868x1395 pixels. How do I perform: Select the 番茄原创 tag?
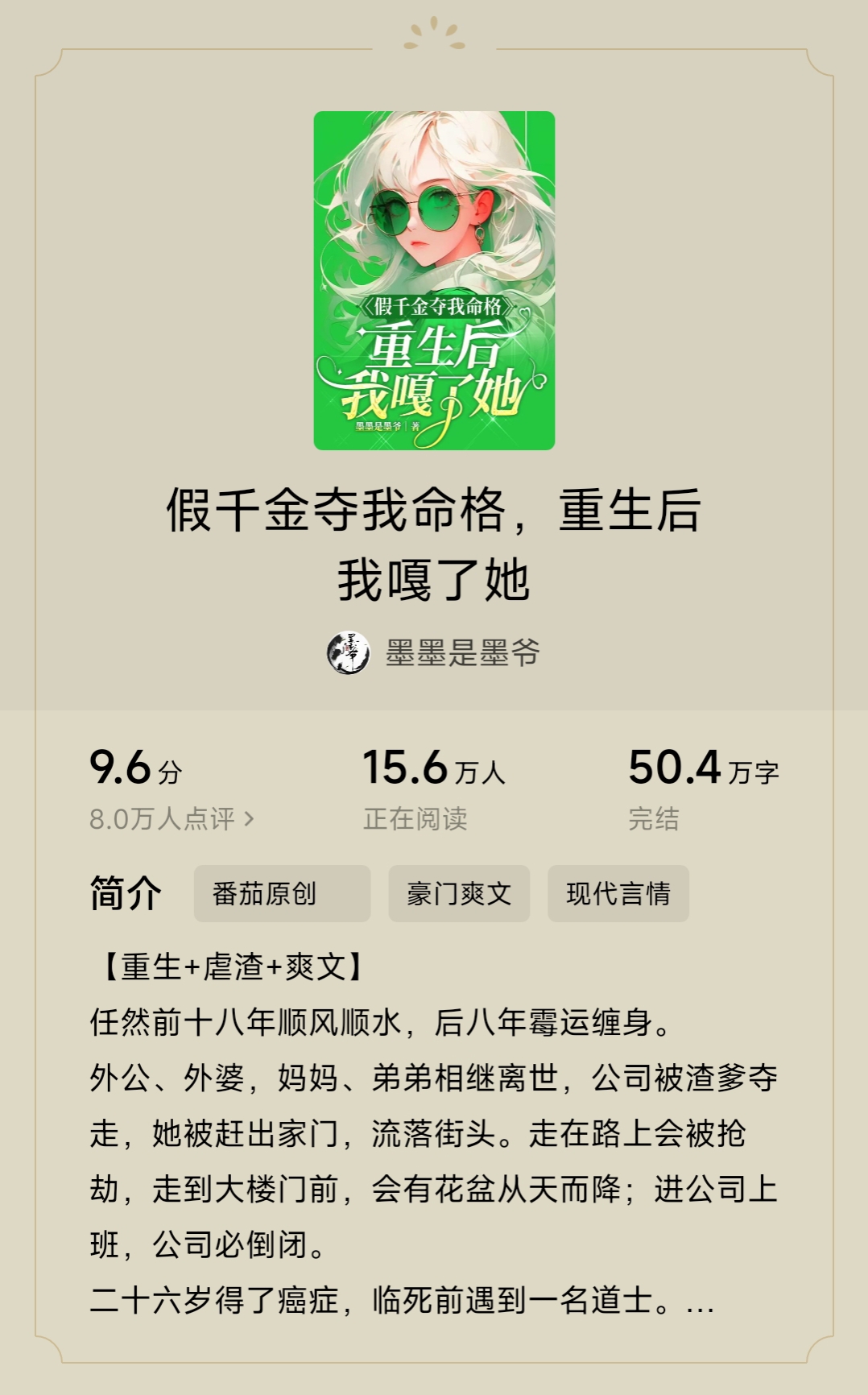[283, 892]
